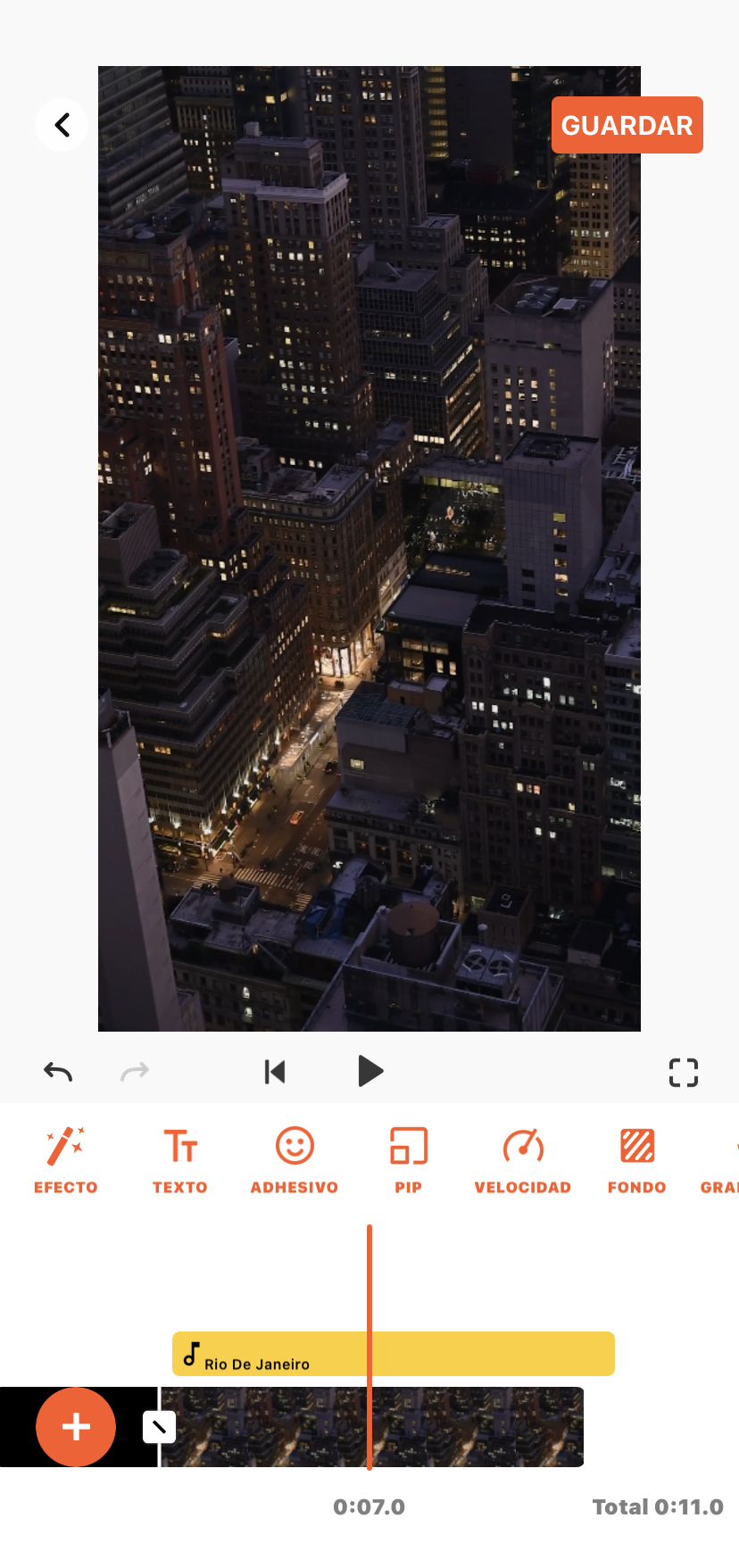
Task: Tap the transition icon before the clip
Action: pos(159,1427)
